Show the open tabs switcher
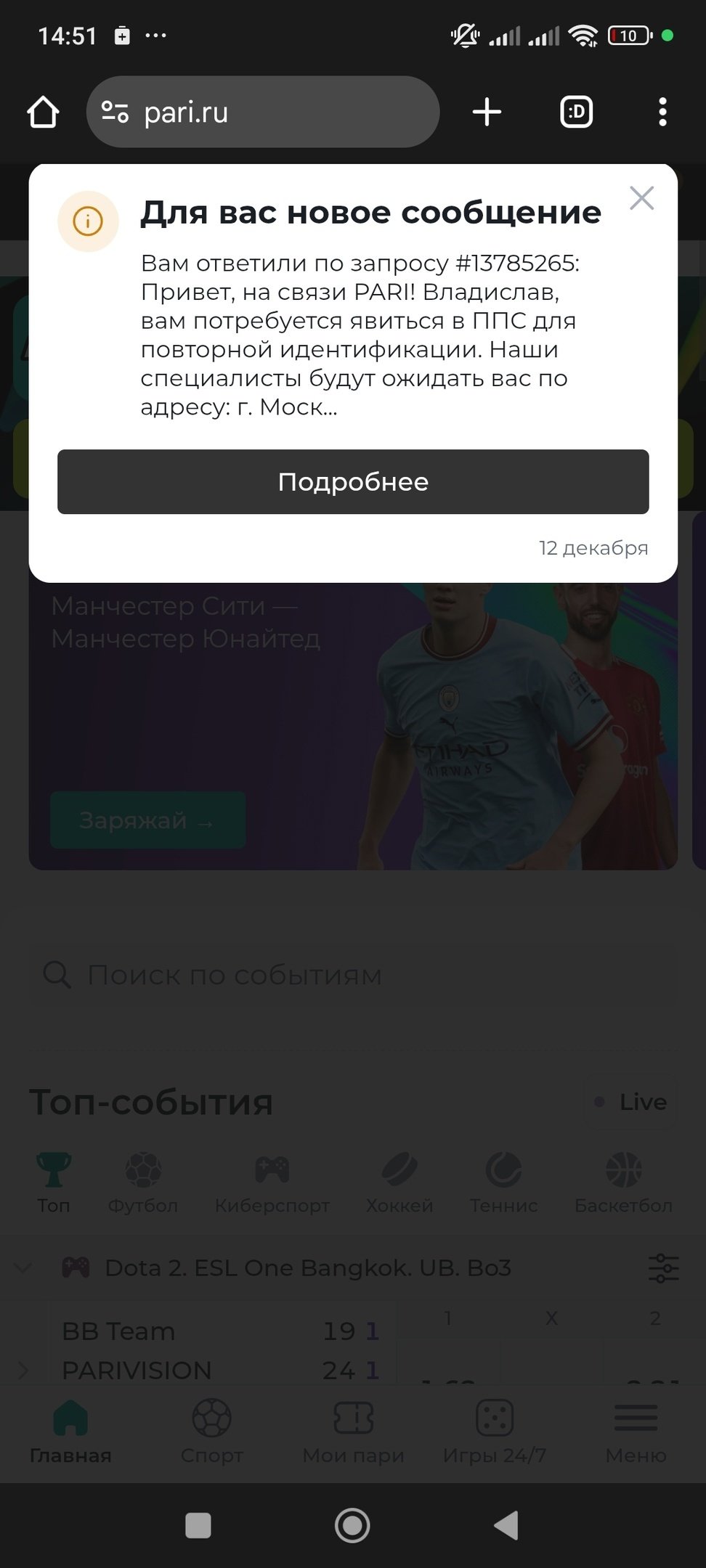The image size is (706, 1568). (576, 113)
